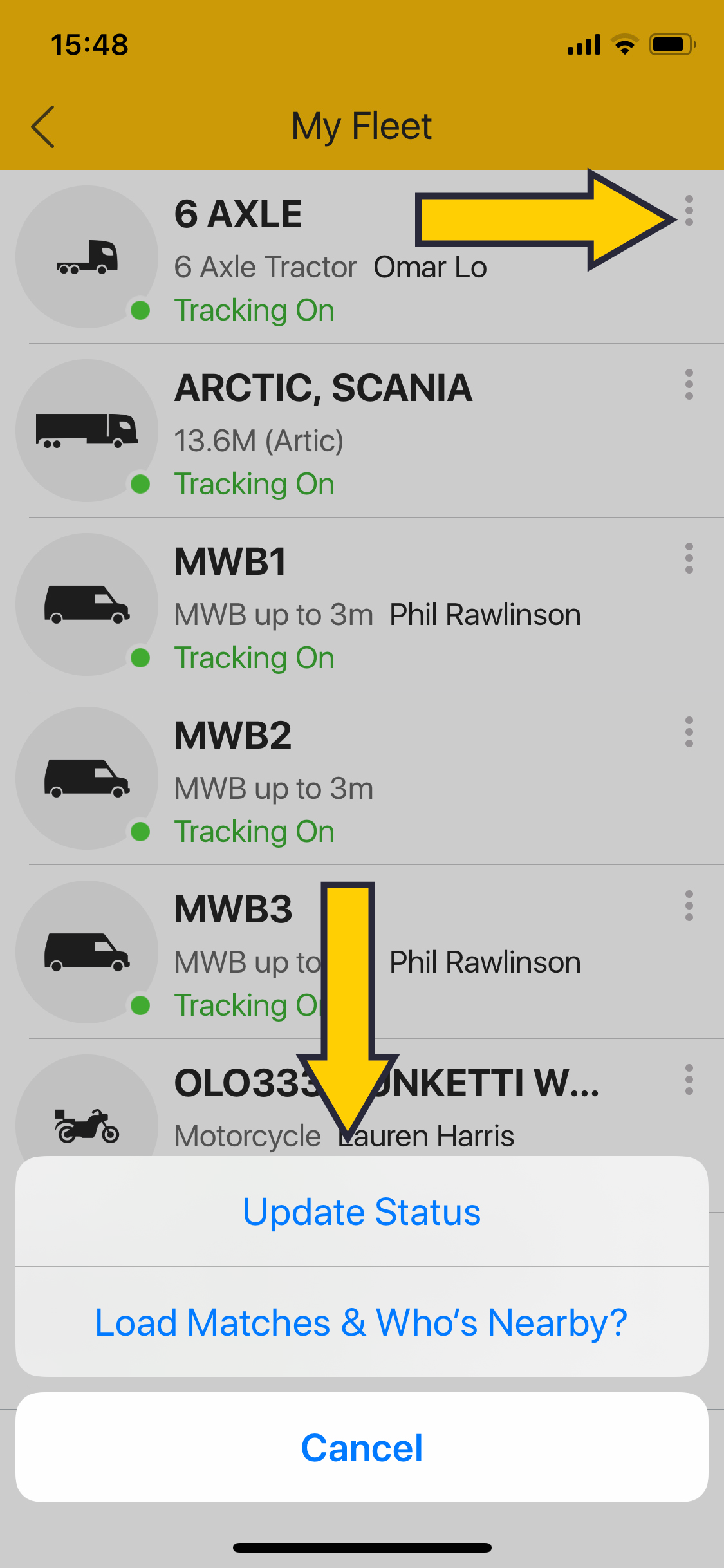Go back from My Fleet
Image resolution: width=724 pixels, height=1568 pixels.
pyautogui.click(x=42, y=127)
